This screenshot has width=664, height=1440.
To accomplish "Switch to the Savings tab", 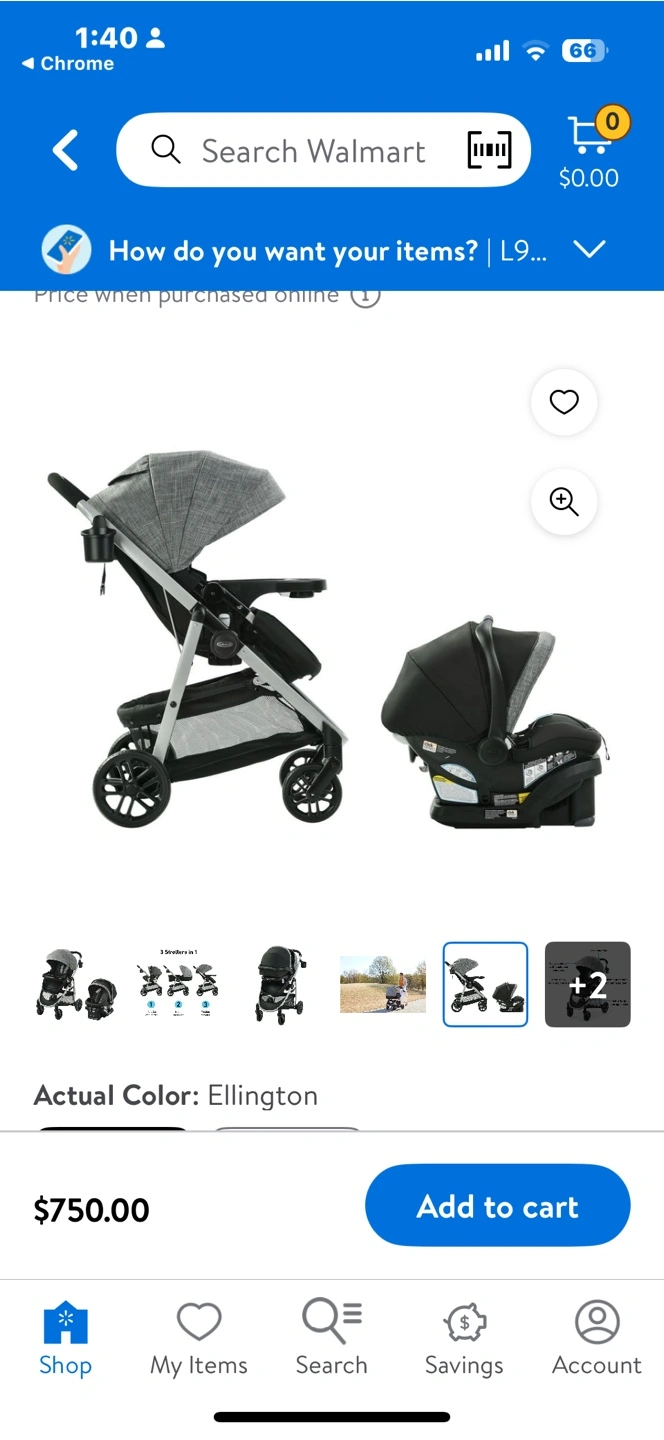I will (x=464, y=1338).
